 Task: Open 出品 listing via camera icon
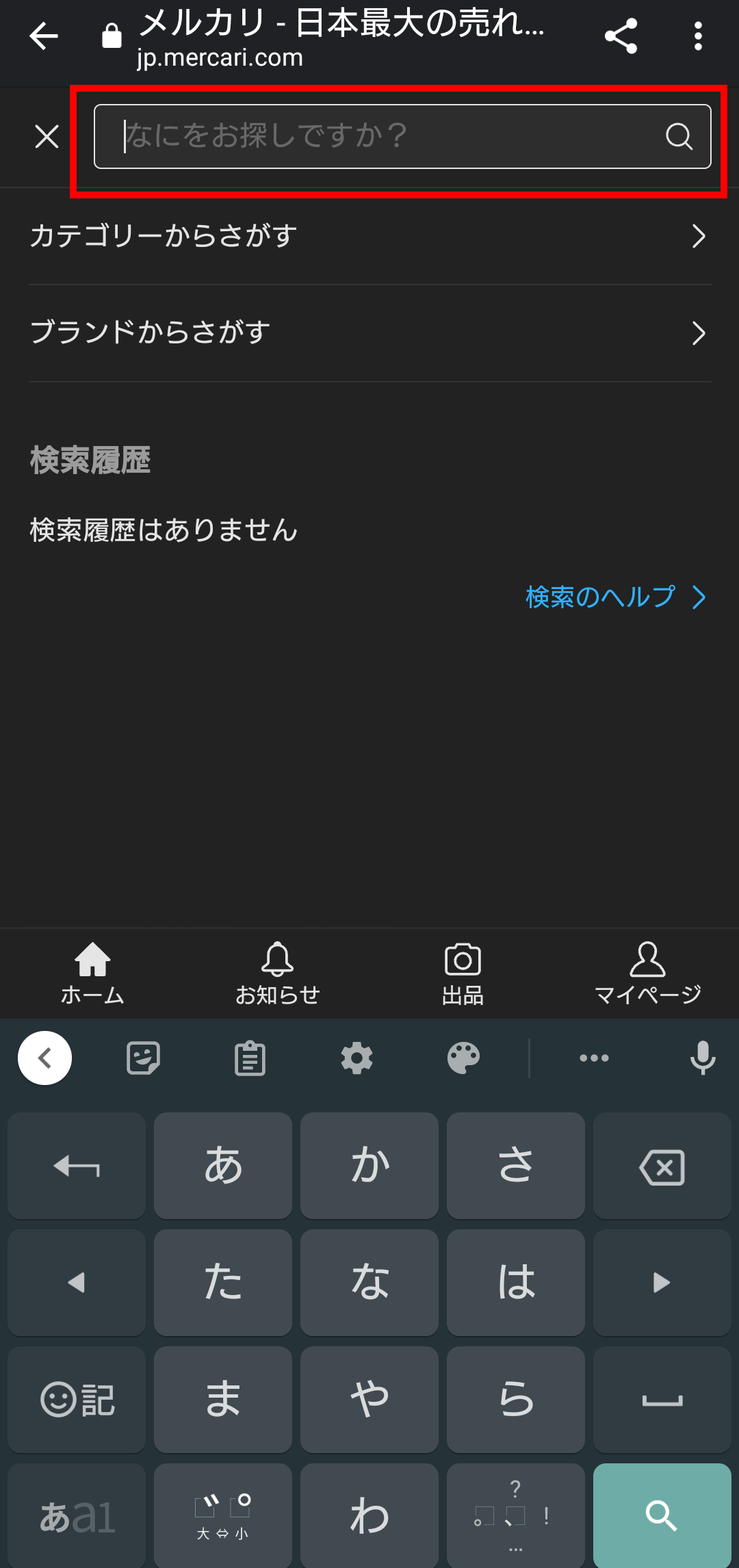coord(462,974)
